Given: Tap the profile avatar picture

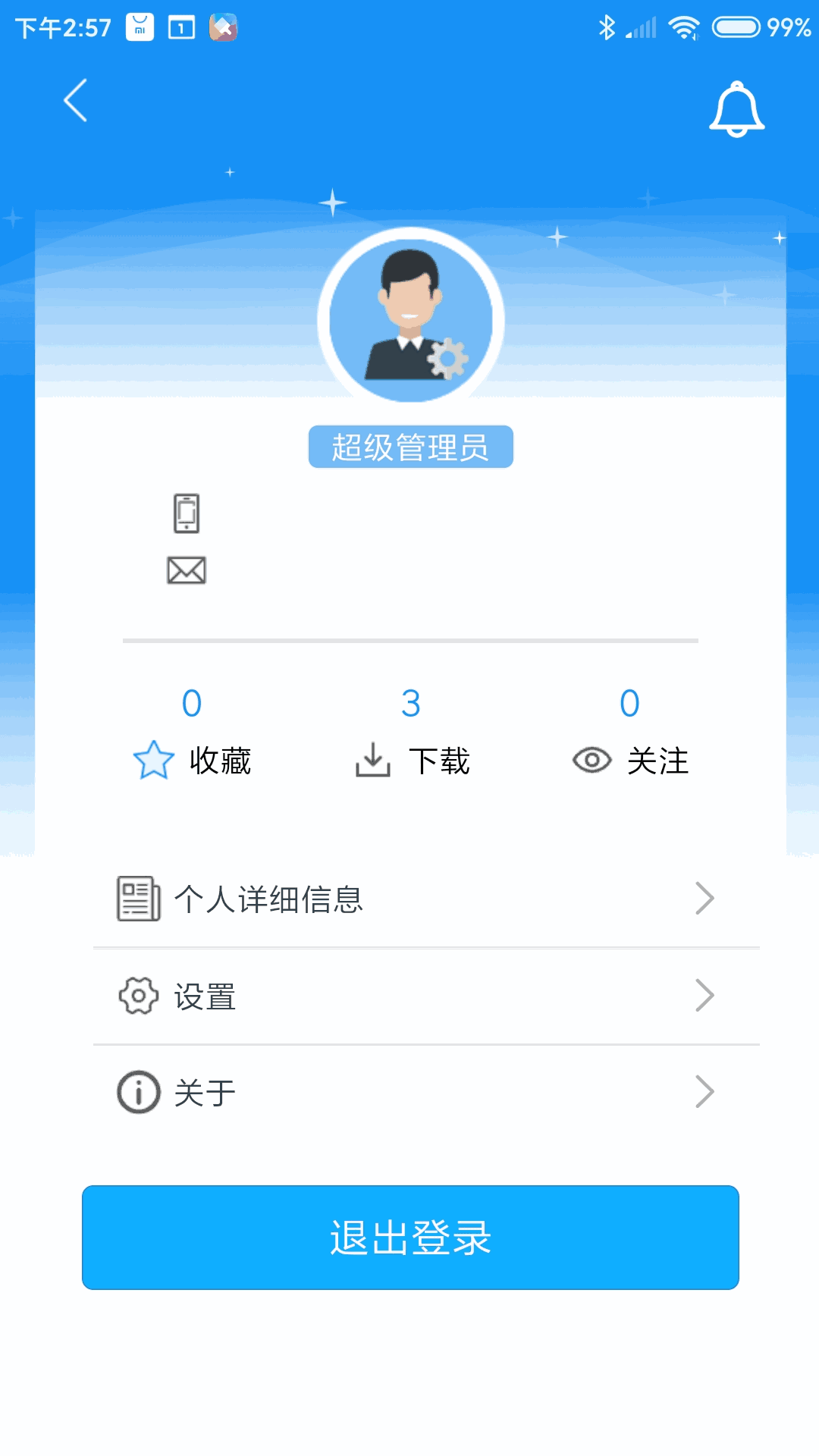Looking at the screenshot, I should (x=410, y=320).
